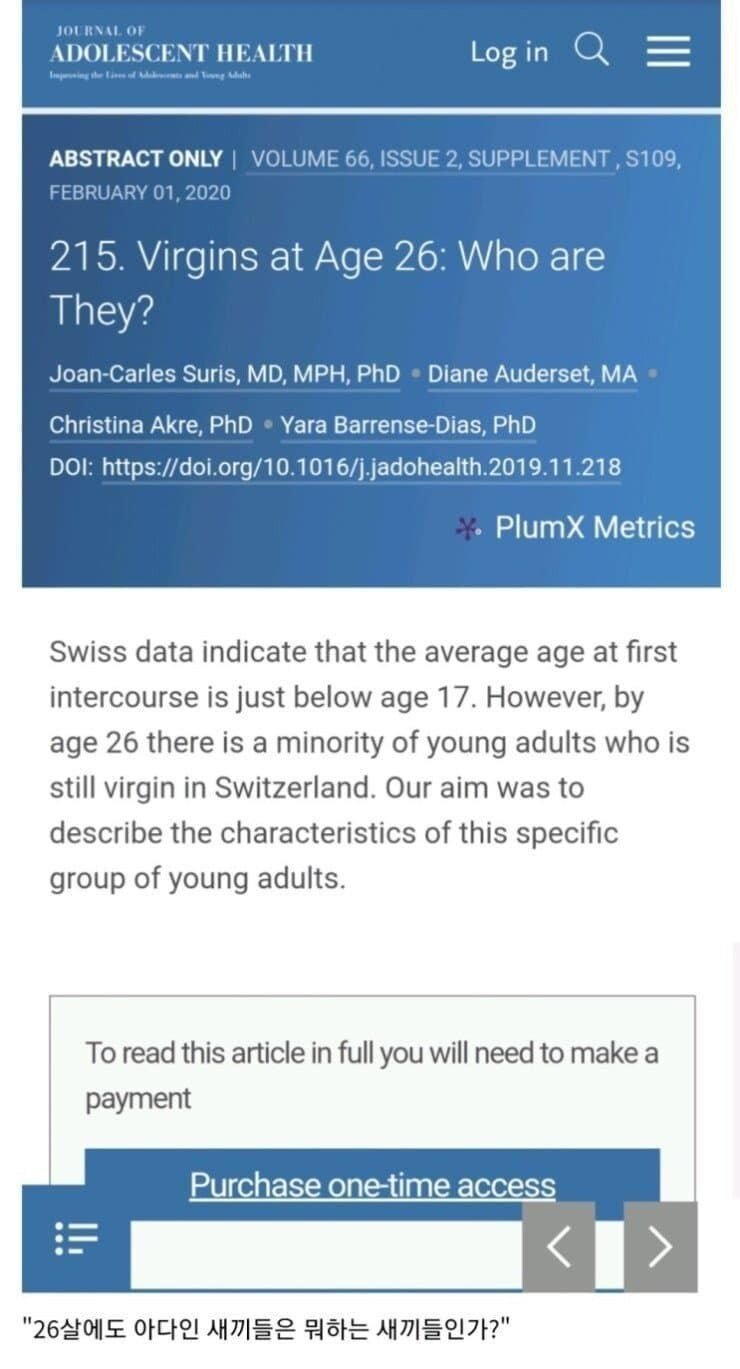Image resolution: width=740 pixels, height=1369 pixels.
Task: Select Purchase one-time access
Action: (372, 1185)
